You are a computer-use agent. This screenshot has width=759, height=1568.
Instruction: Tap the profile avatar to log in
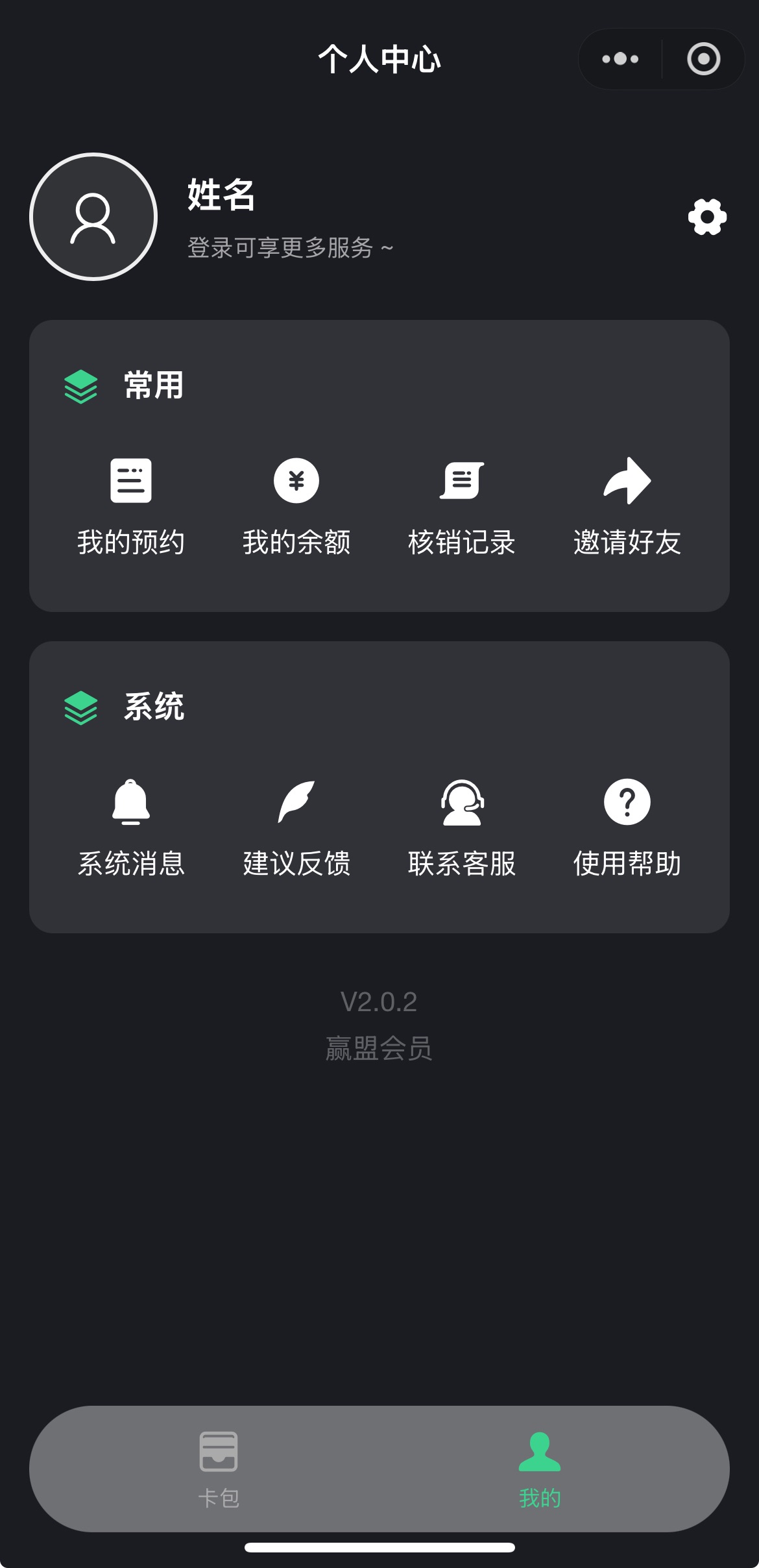[93, 217]
